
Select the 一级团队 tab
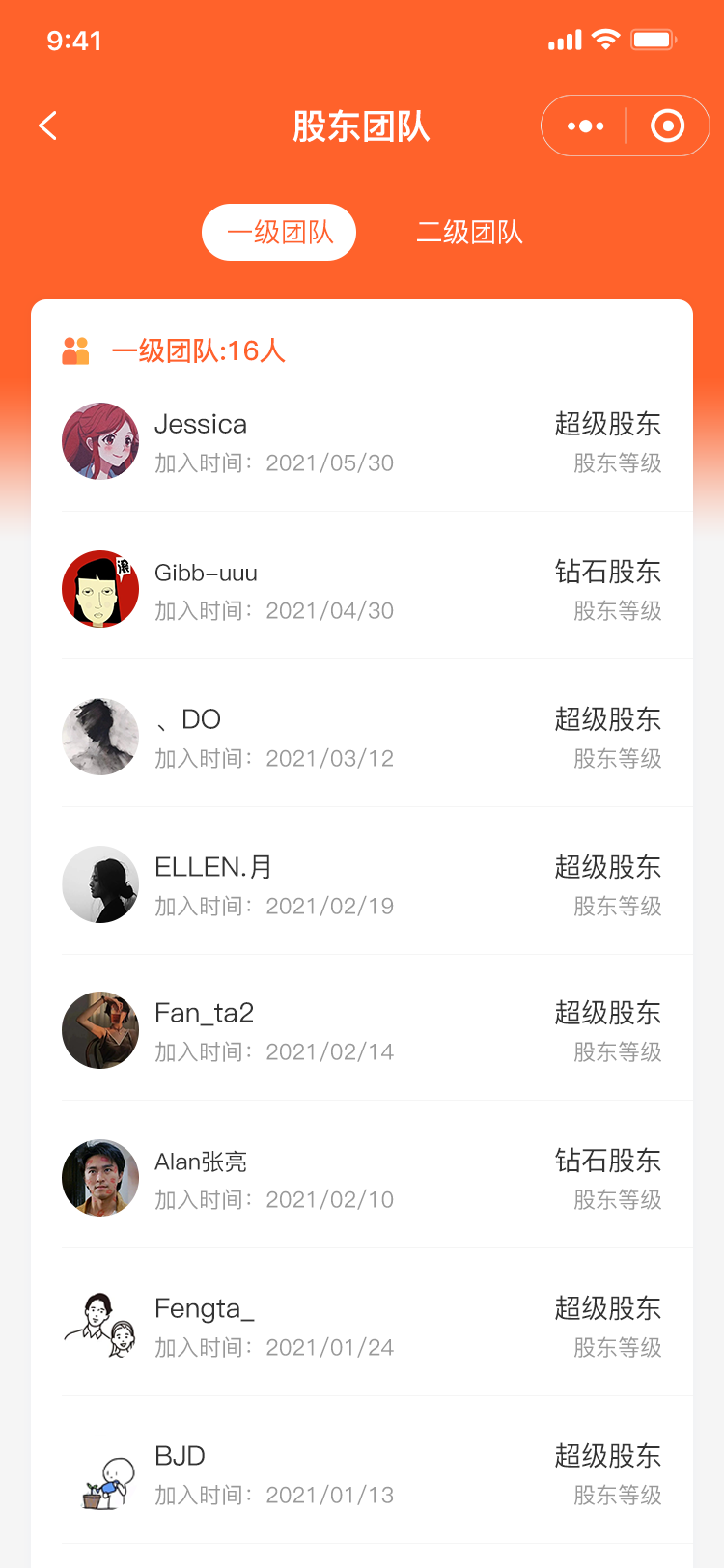[279, 233]
